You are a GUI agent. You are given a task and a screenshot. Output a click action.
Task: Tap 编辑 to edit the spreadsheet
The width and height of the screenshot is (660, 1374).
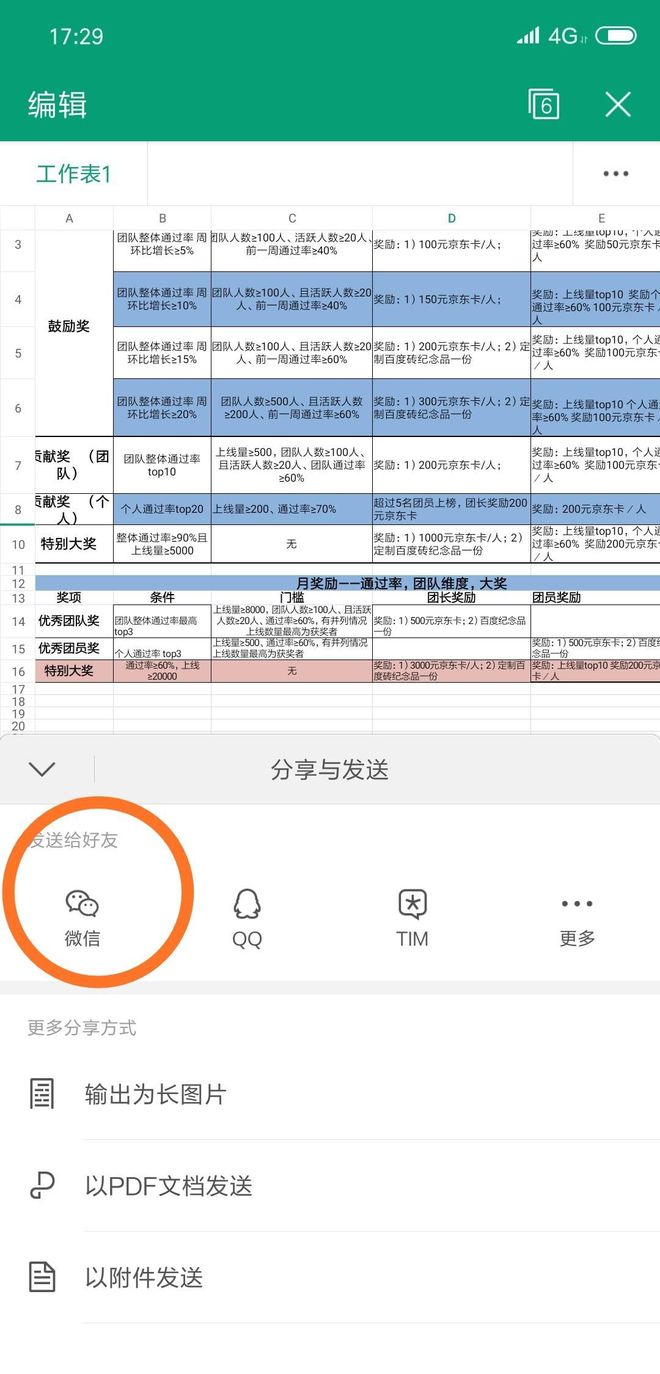click(x=58, y=104)
